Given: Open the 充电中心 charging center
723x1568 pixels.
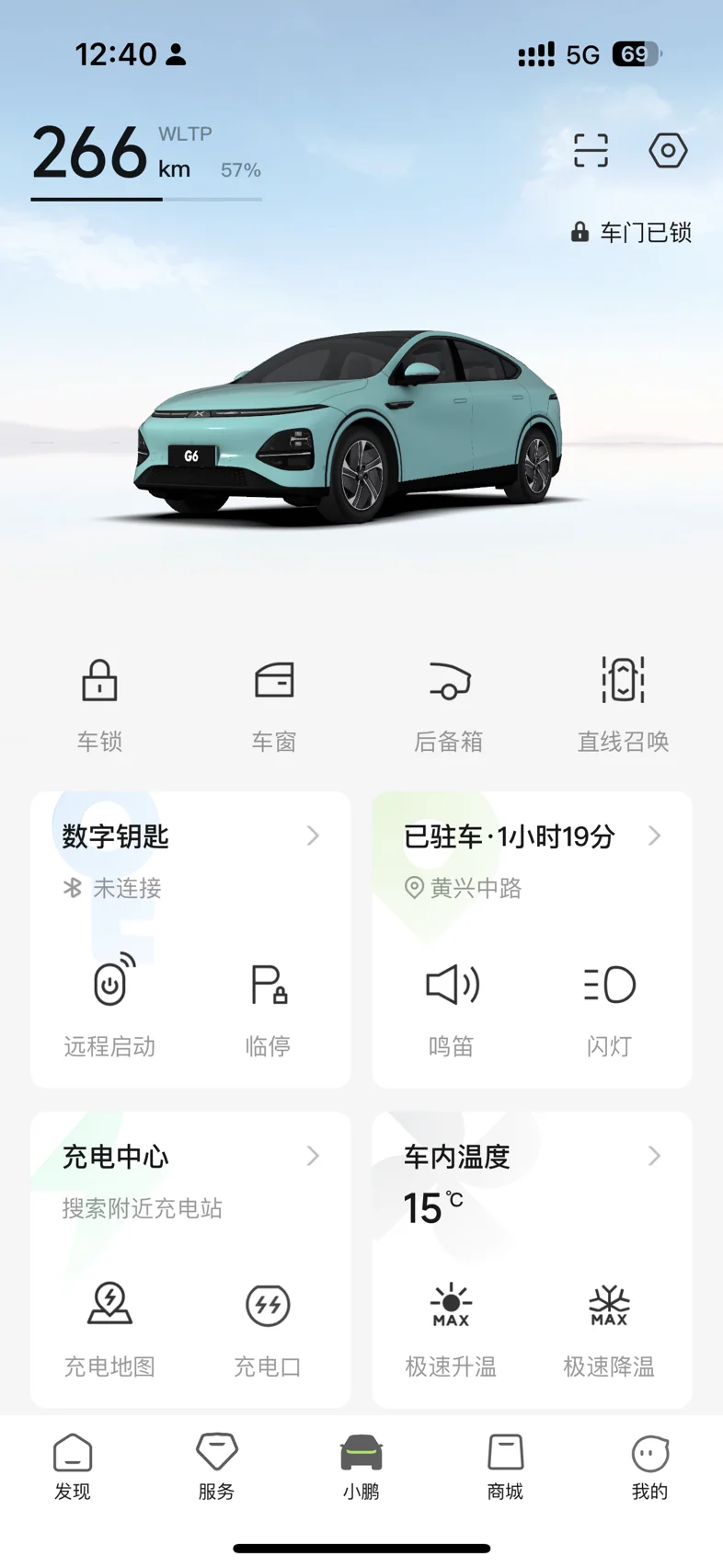Looking at the screenshot, I should pos(190,1180).
